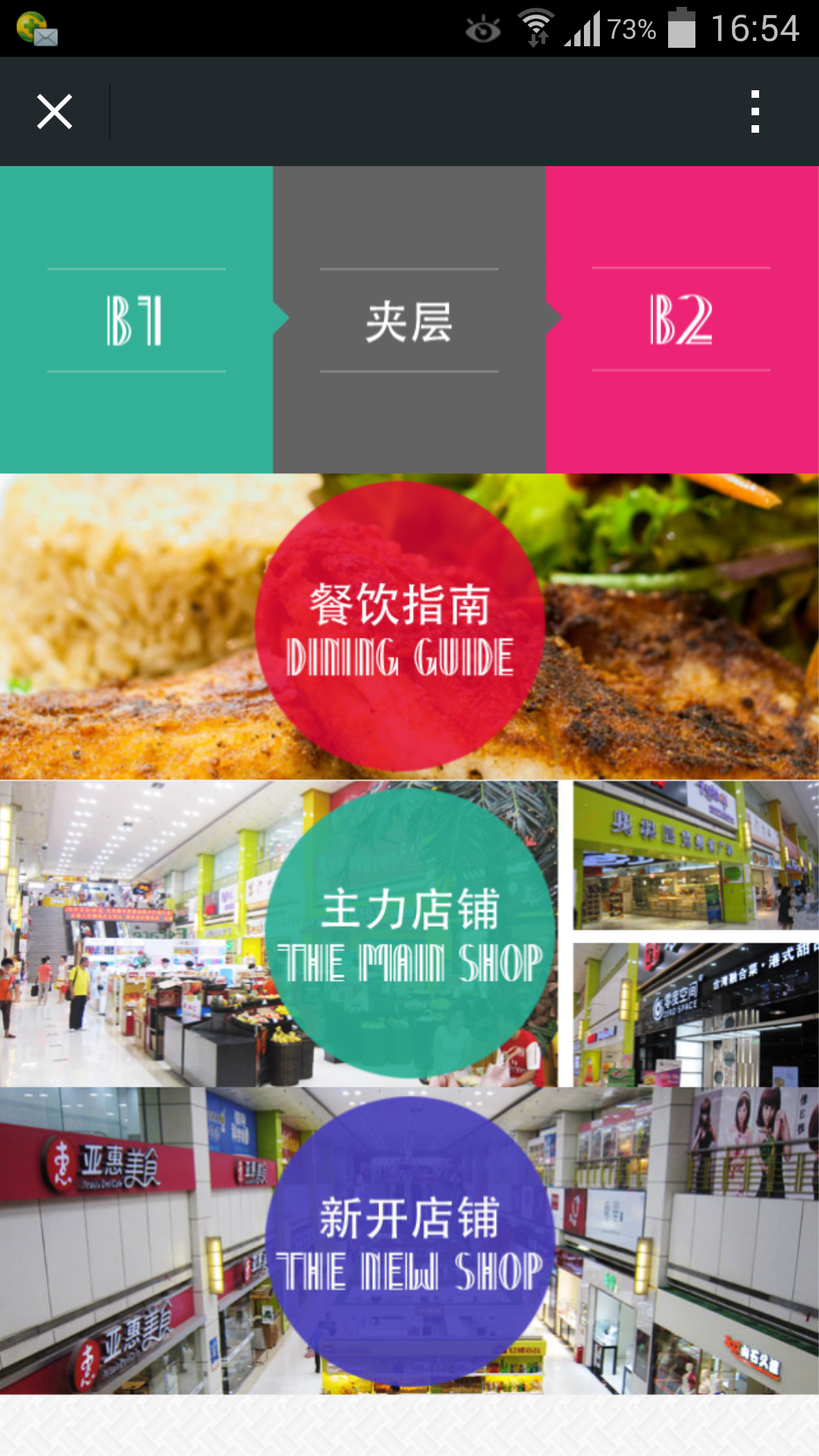
Task: Select the B1 floor tab
Action: pos(135,318)
